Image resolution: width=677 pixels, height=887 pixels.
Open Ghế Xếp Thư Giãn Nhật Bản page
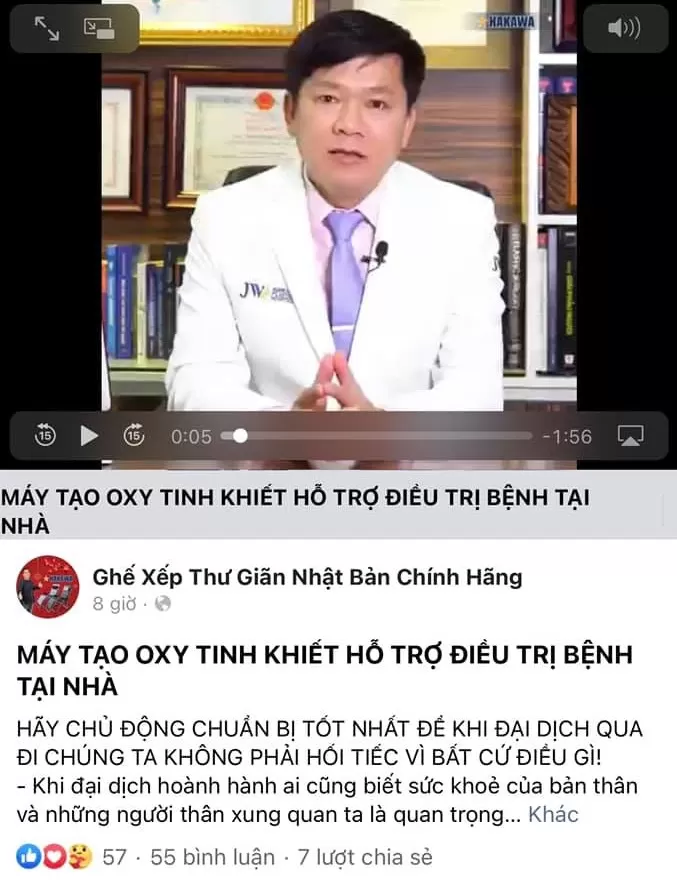(x=306, y=577)
